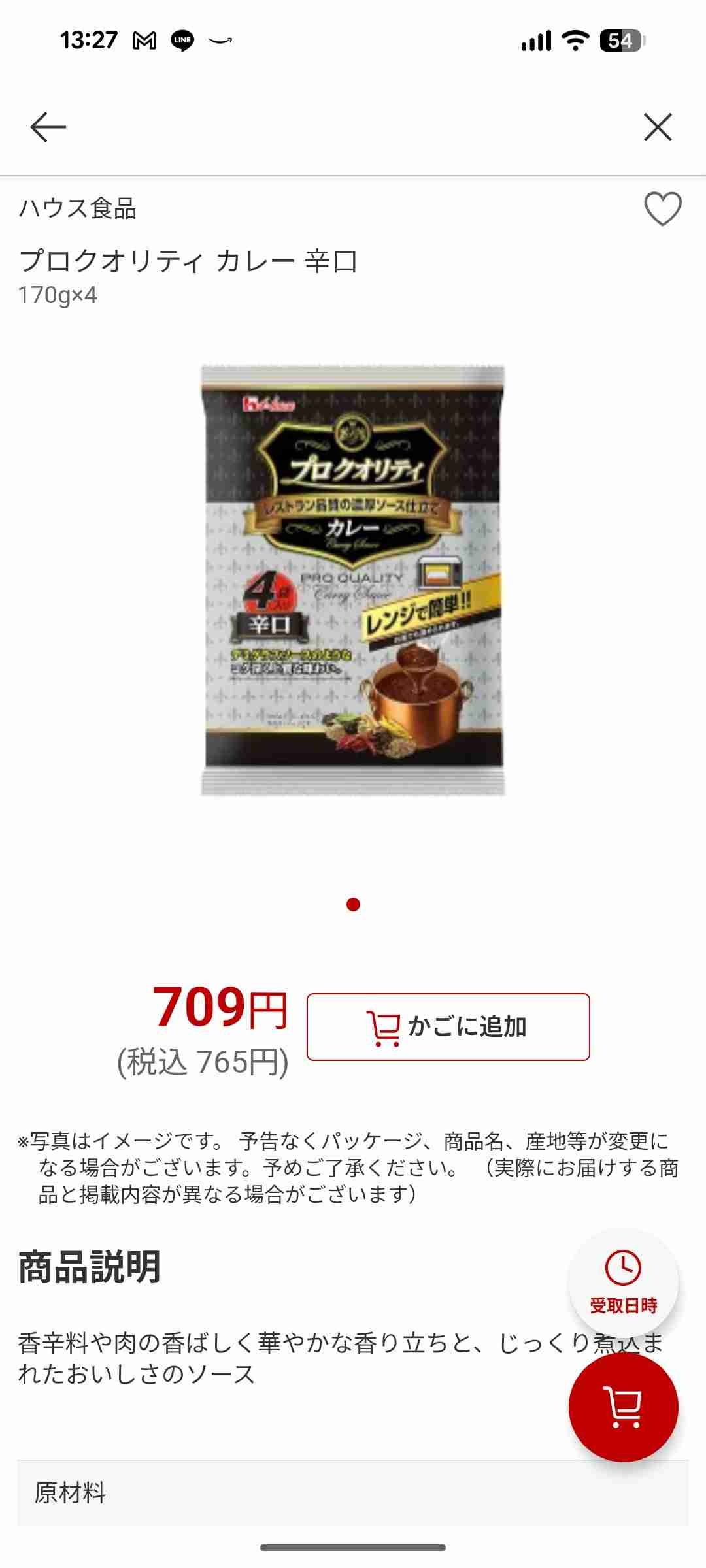Viewport: 706px width, 1568px height.
Task: Add product to favorites with heart icon
Action: tap(663, 209)
